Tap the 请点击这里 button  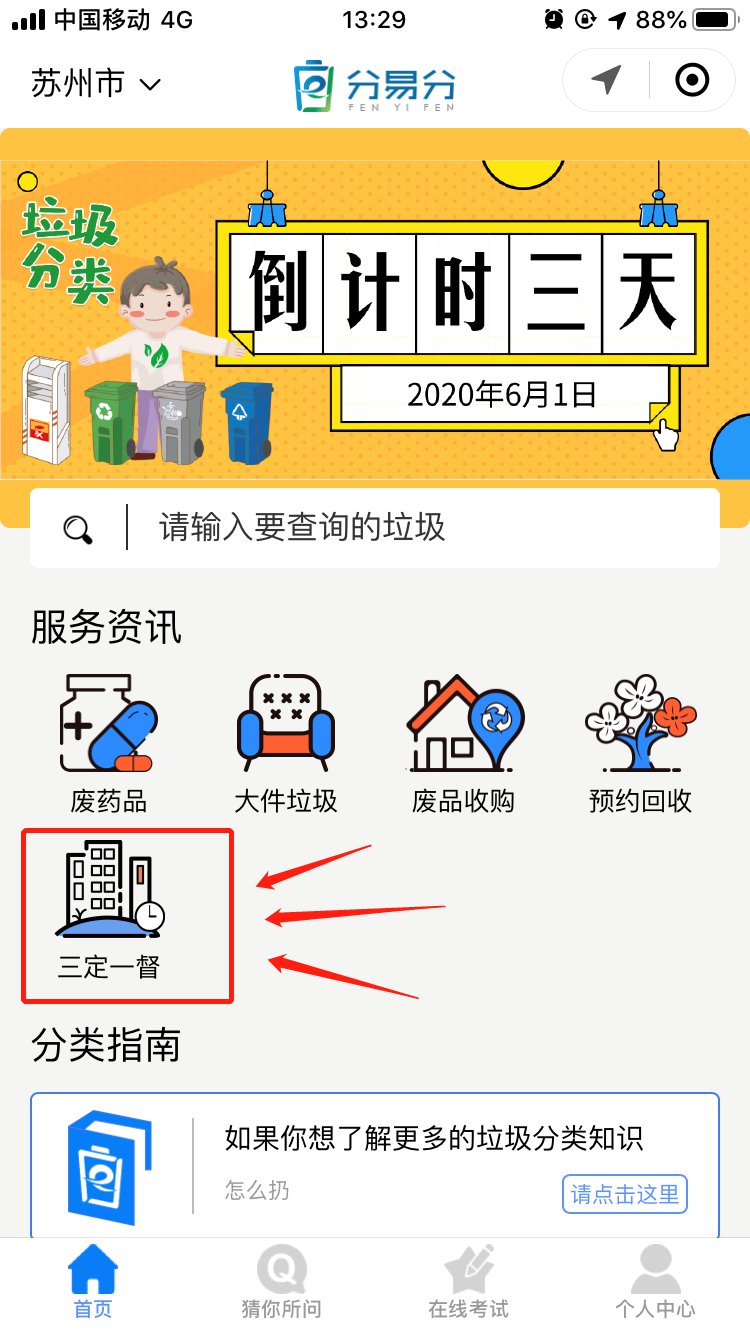(x=624, y=1193)
